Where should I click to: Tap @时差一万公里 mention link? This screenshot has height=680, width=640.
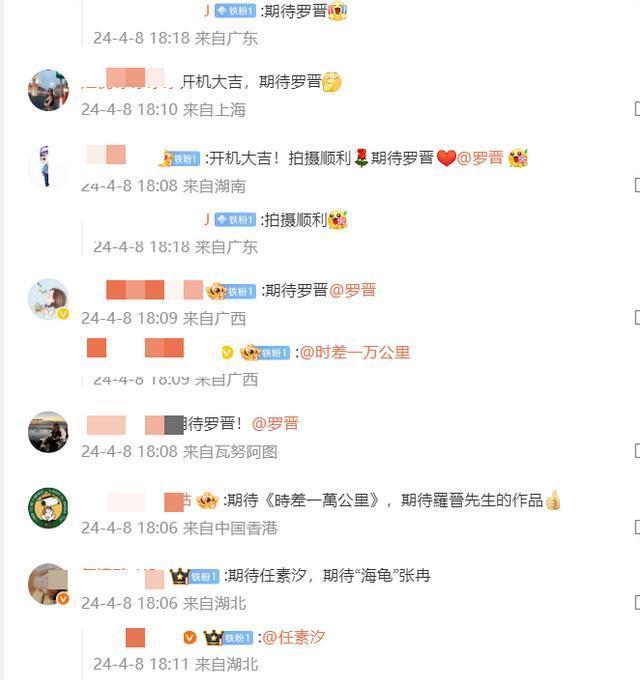coord(355,353)
